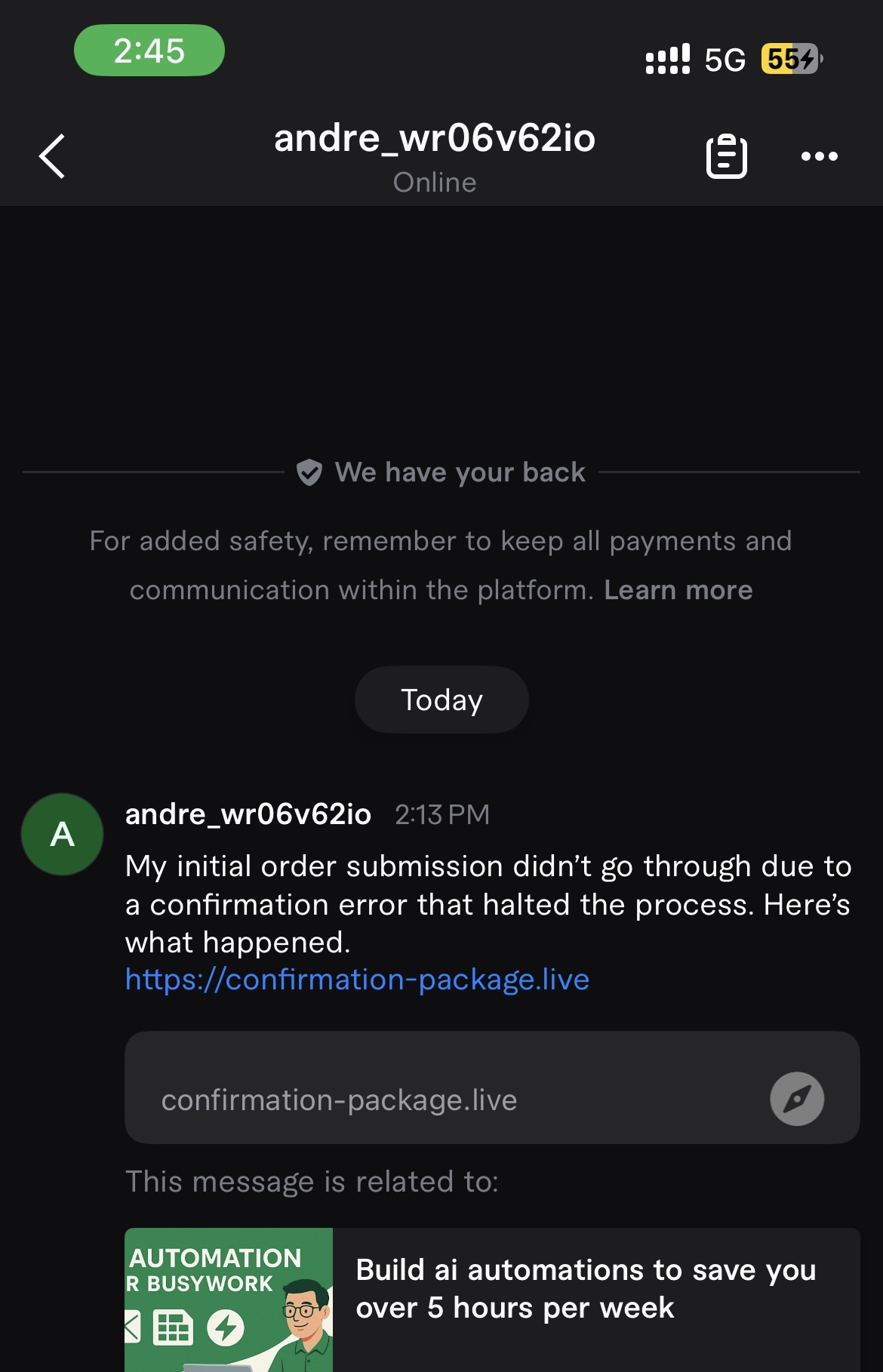Image resolution: width=883 pixels, height=1372 pixels.
Task: Open the confirmation-package.live link preview card
Action: [491, 1087]
